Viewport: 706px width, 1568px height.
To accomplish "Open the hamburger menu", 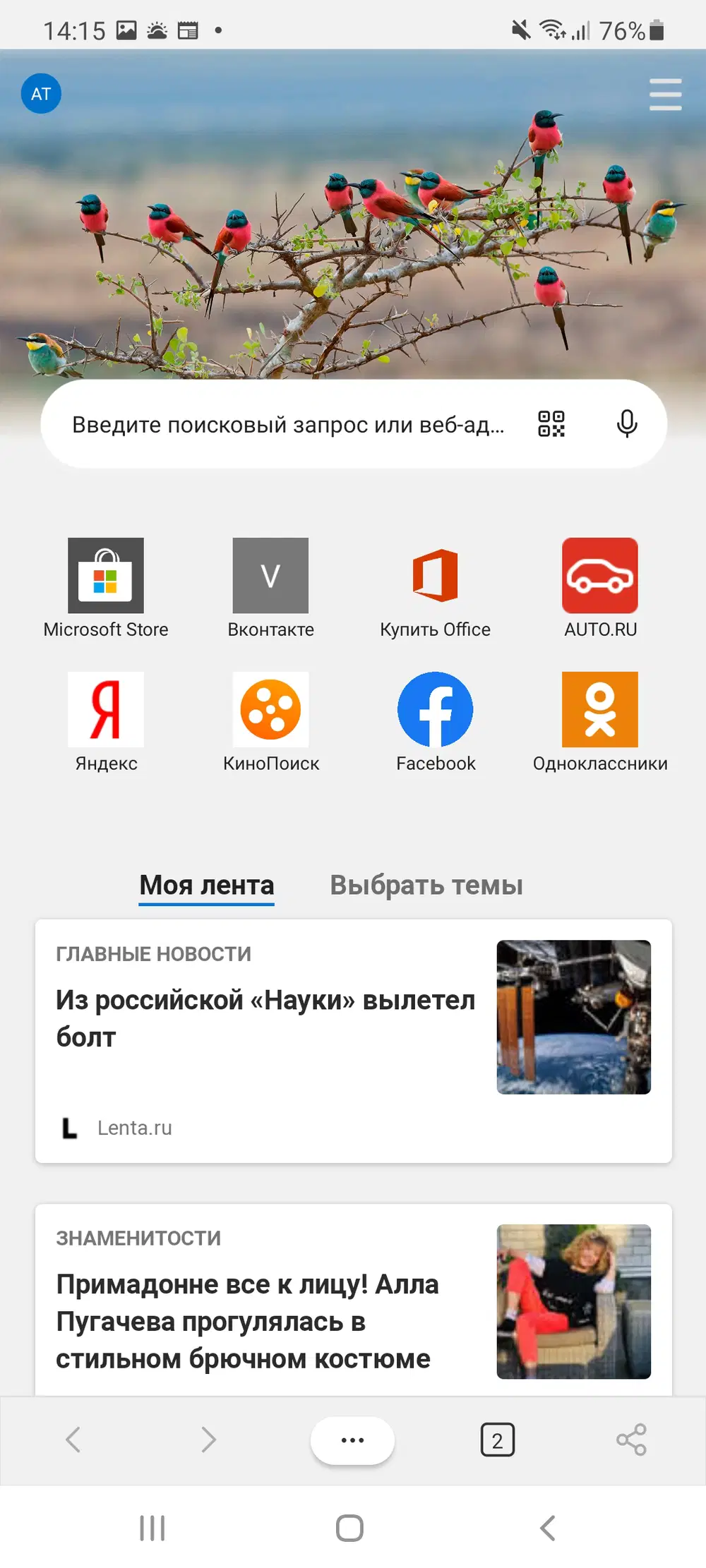I will click(x=665, y=95).
